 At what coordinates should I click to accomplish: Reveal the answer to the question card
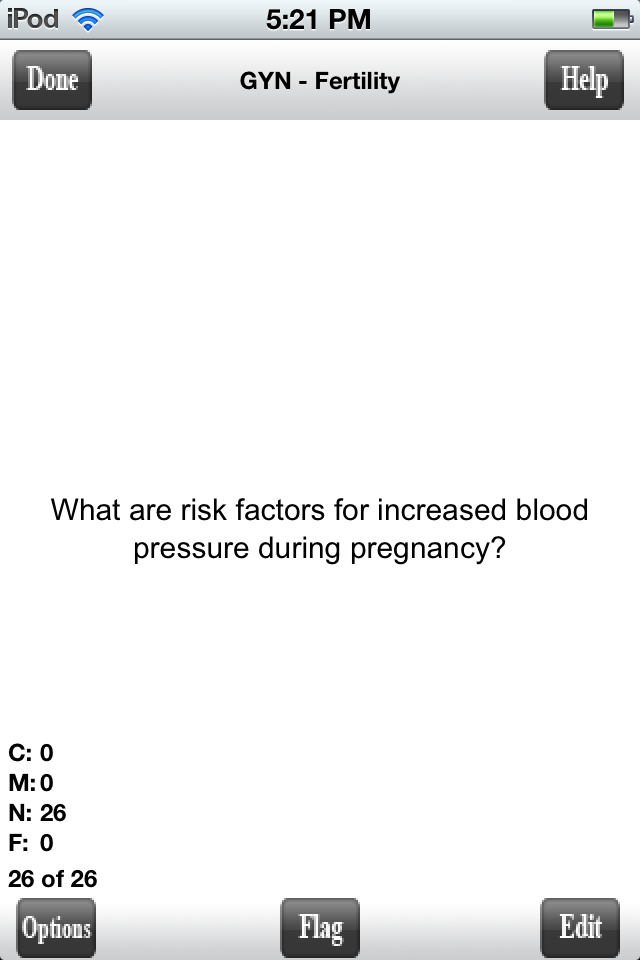320,530
